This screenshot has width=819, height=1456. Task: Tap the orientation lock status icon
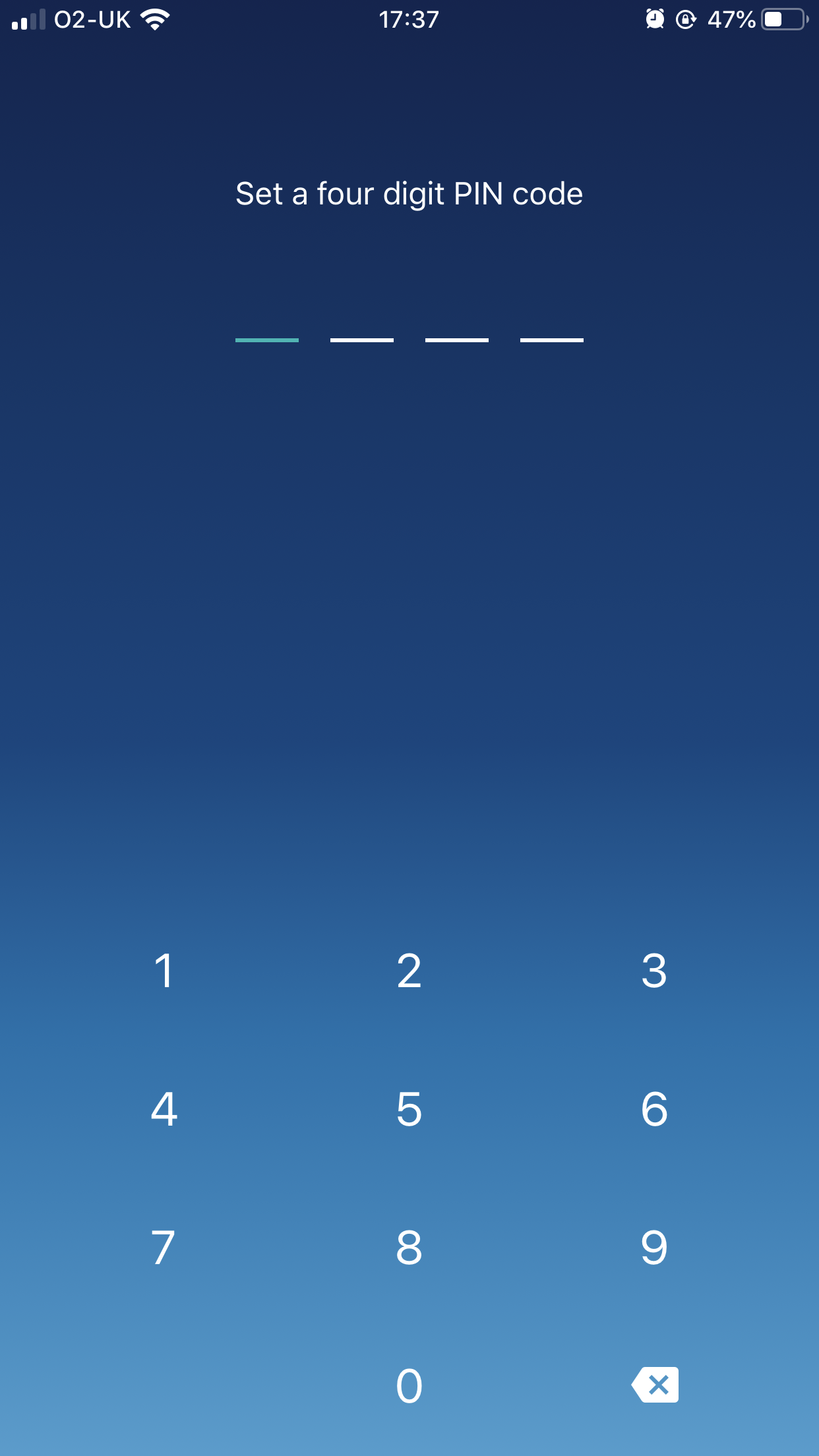(x=686, y=20)
